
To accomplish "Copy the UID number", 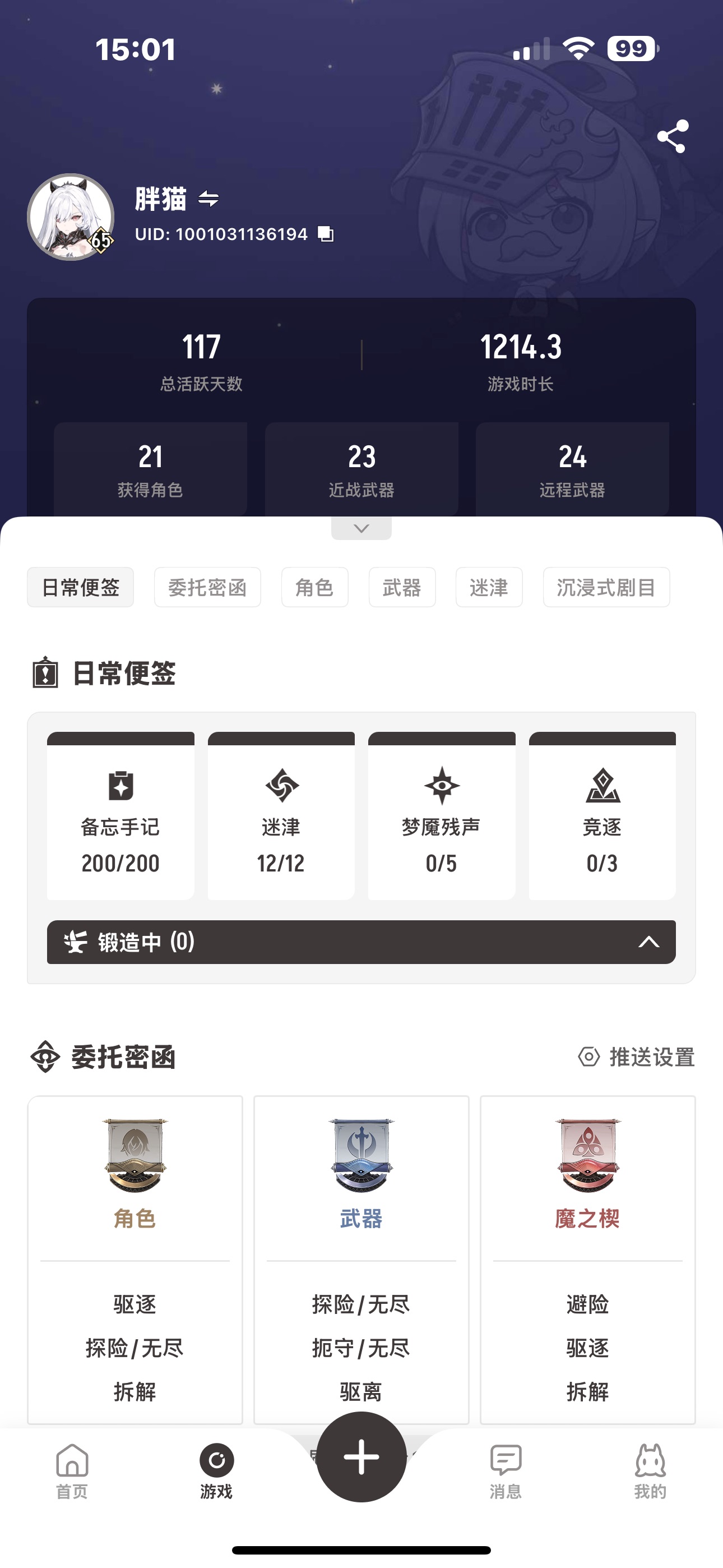I will coord(326,234).
